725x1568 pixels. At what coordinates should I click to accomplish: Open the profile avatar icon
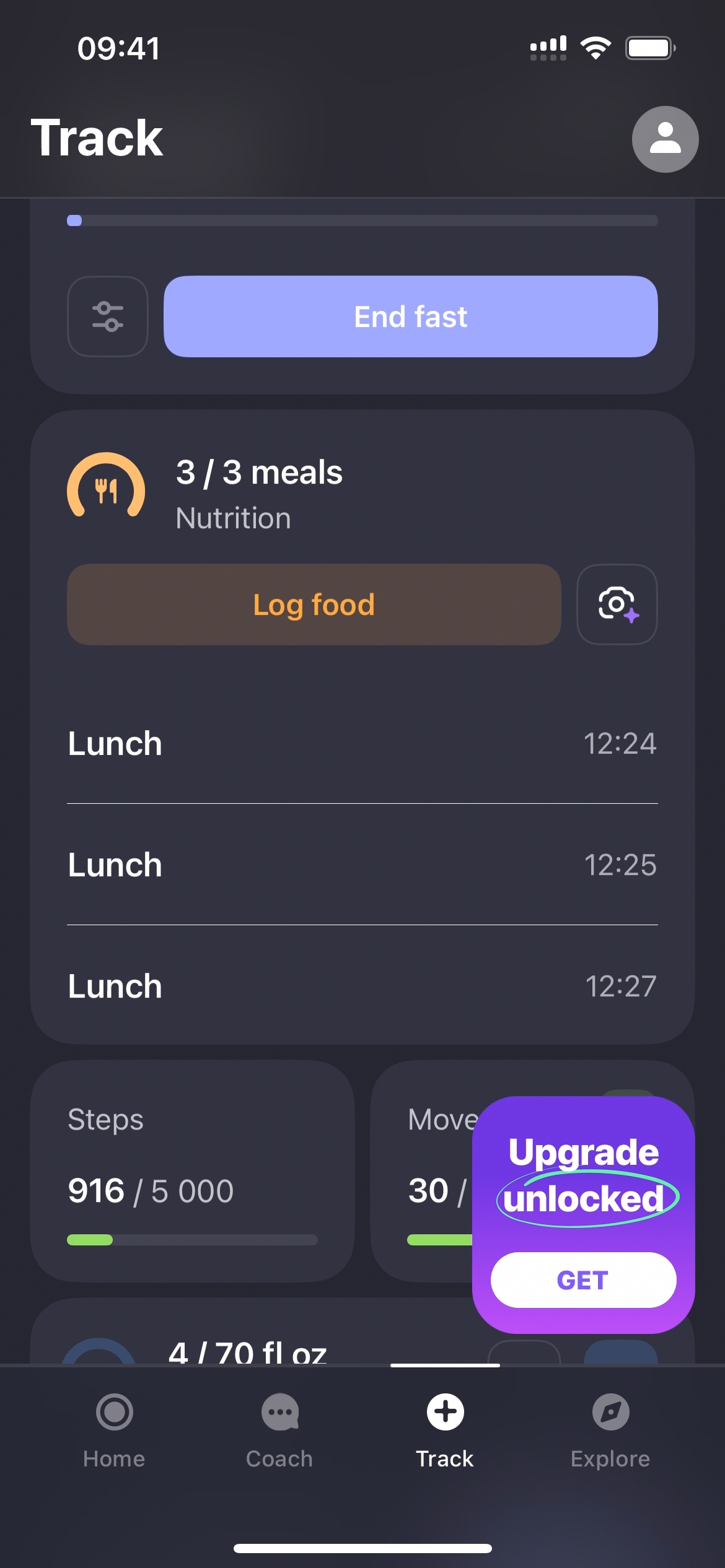tap(665, 139)
